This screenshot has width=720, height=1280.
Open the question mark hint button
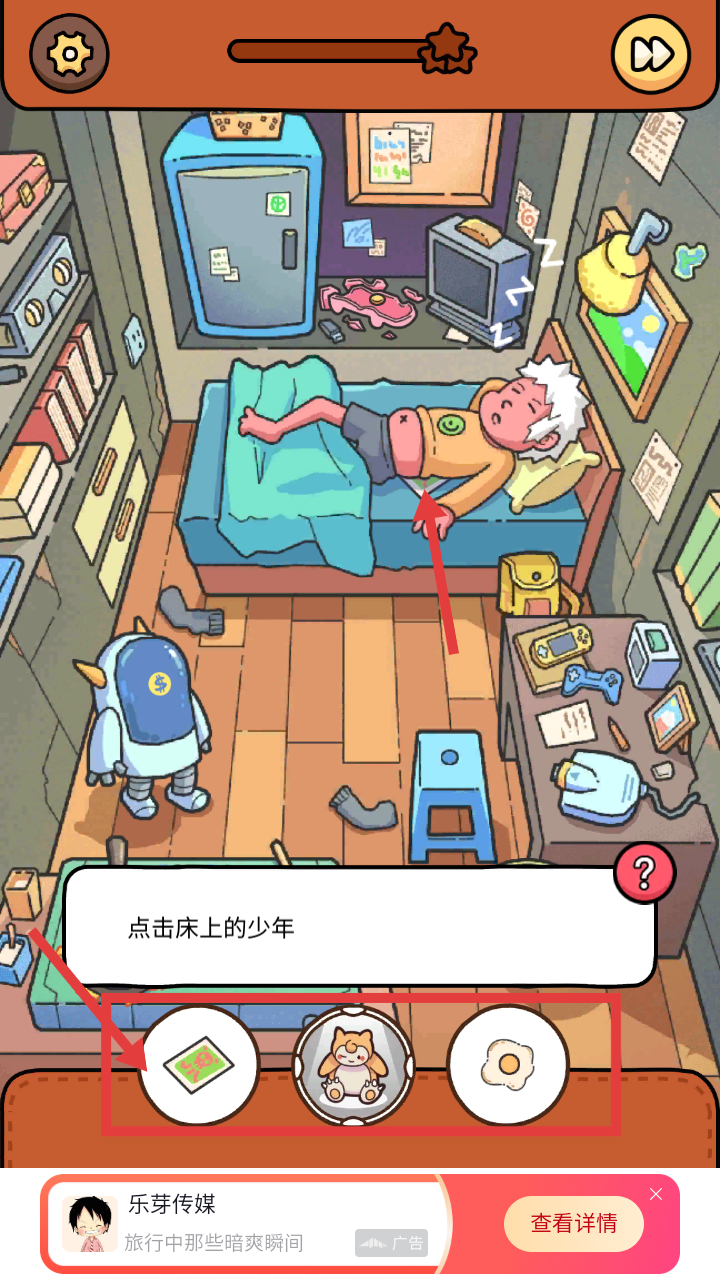(644, 873)
